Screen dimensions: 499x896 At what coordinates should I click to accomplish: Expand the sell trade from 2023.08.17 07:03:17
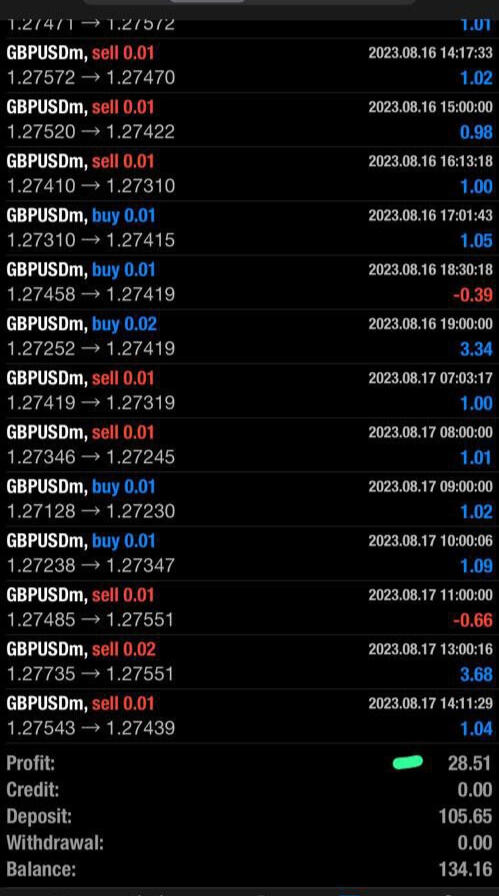(249, 391)
